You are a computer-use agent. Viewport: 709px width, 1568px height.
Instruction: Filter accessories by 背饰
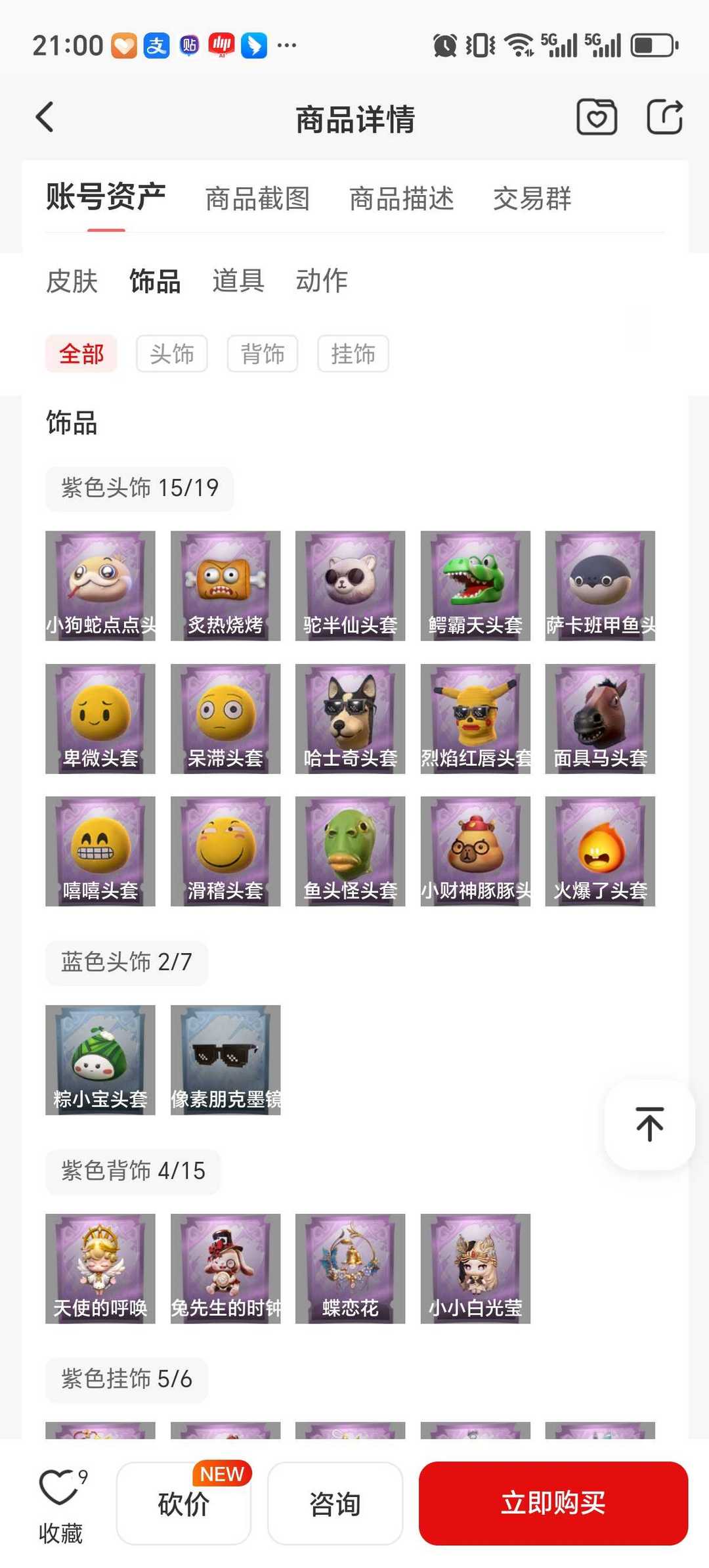[263, 354]
